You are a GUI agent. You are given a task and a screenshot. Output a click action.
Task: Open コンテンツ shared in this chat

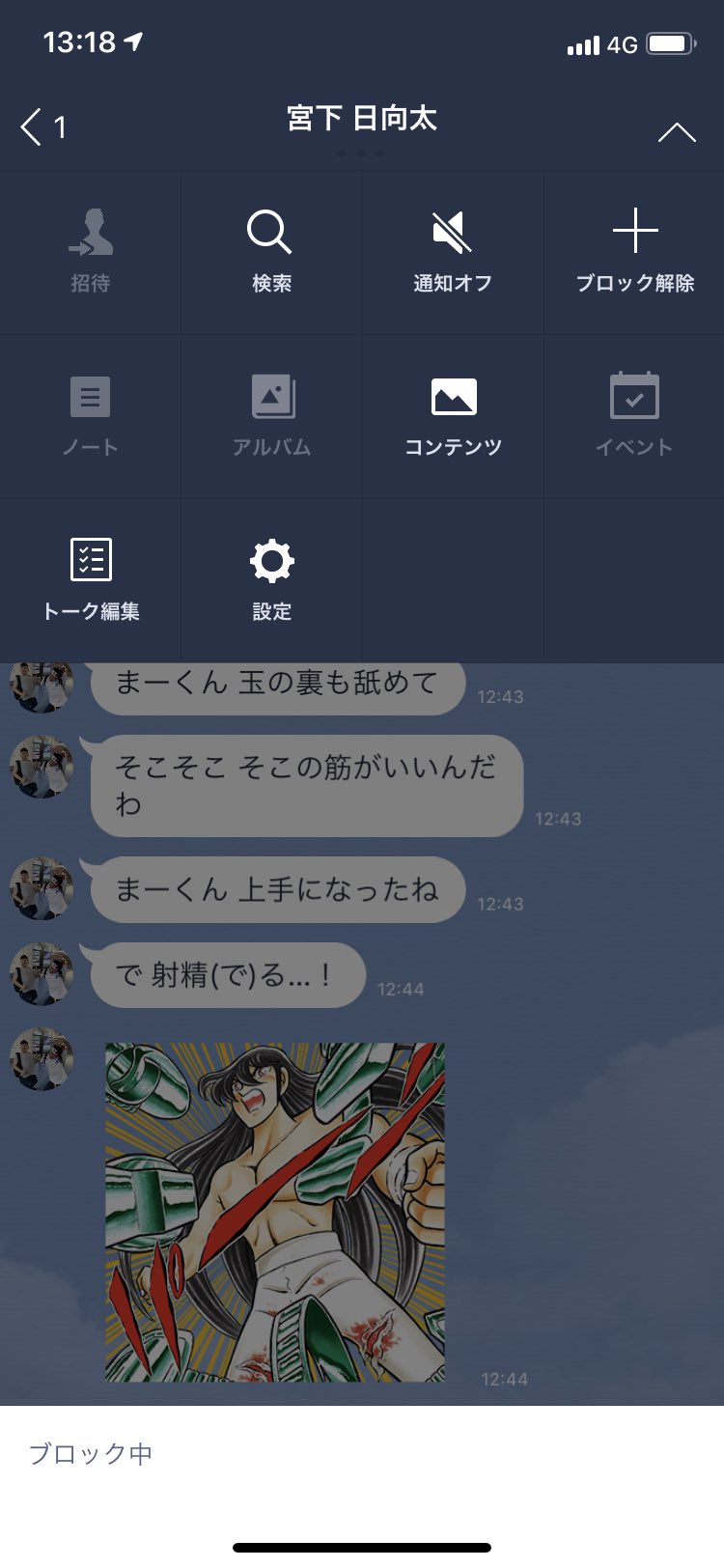point(453,415)
